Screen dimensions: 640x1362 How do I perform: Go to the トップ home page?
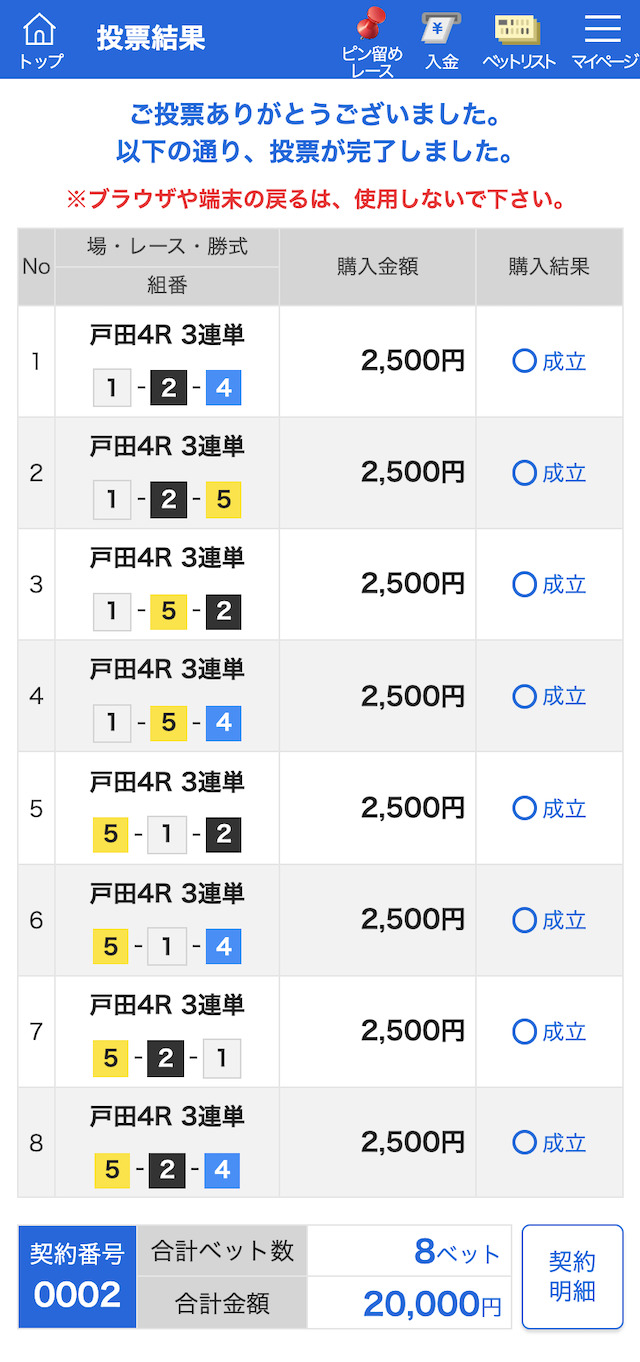pyautogui.click(x=40, y=40)
